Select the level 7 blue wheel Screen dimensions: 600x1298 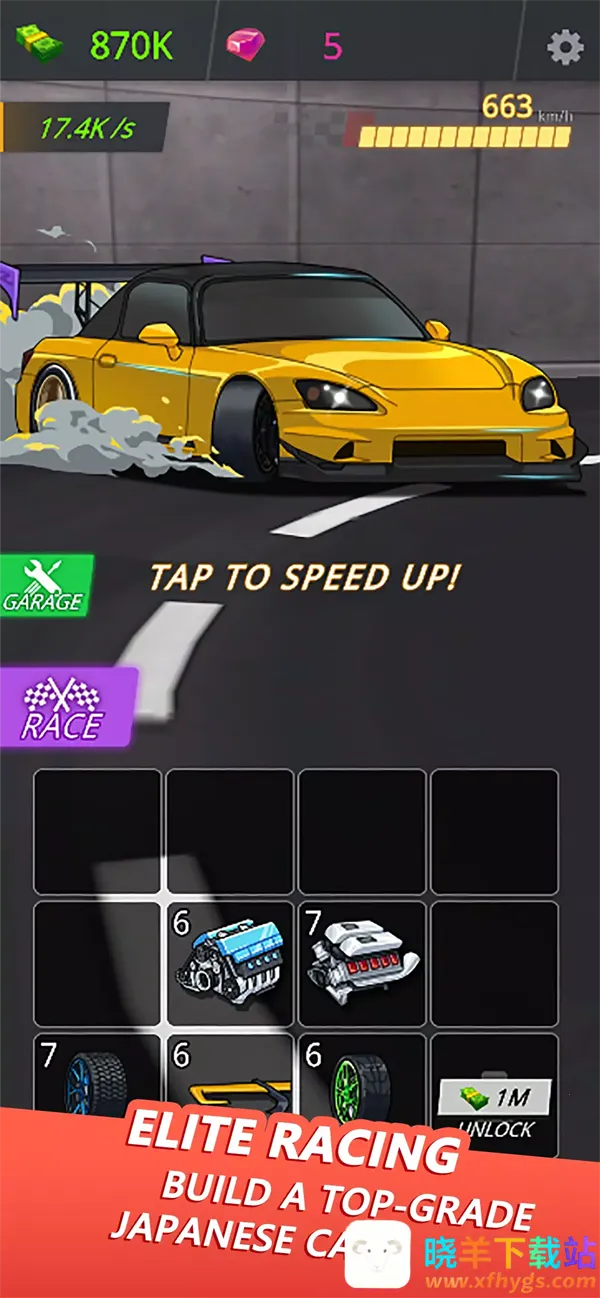[x=97, y=1080]
